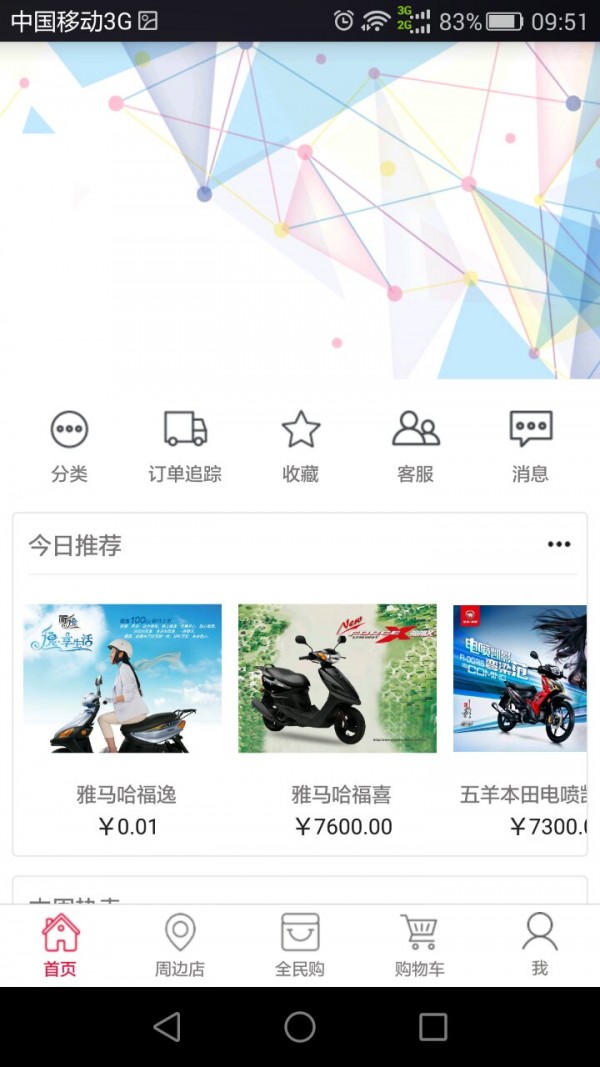Go to the 购物车 shopping cart tab
The width and height of the screenshot is (600, 1067).
pos(420,945)
